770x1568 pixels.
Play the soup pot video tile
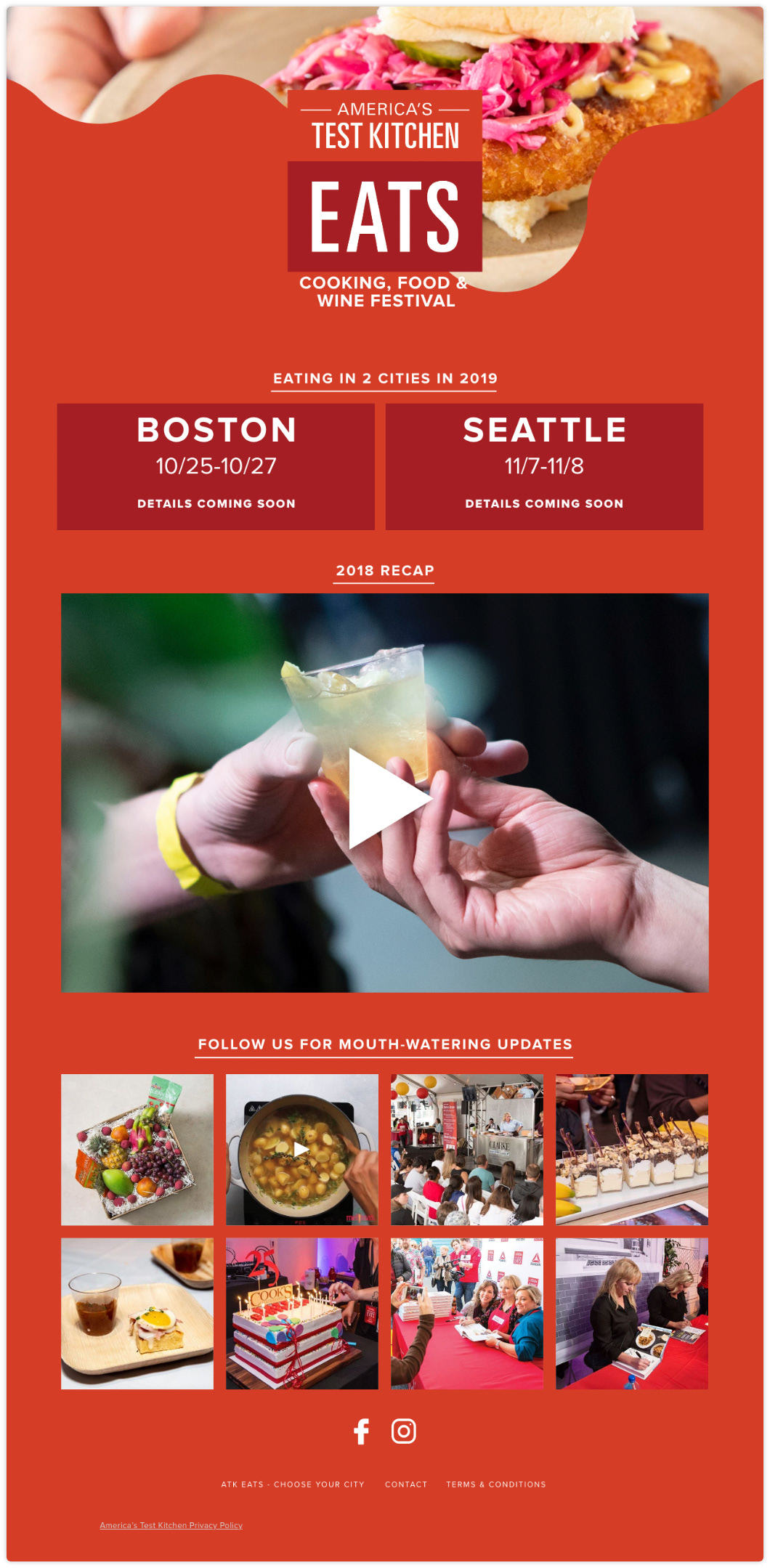click(x=301, y=1150)
